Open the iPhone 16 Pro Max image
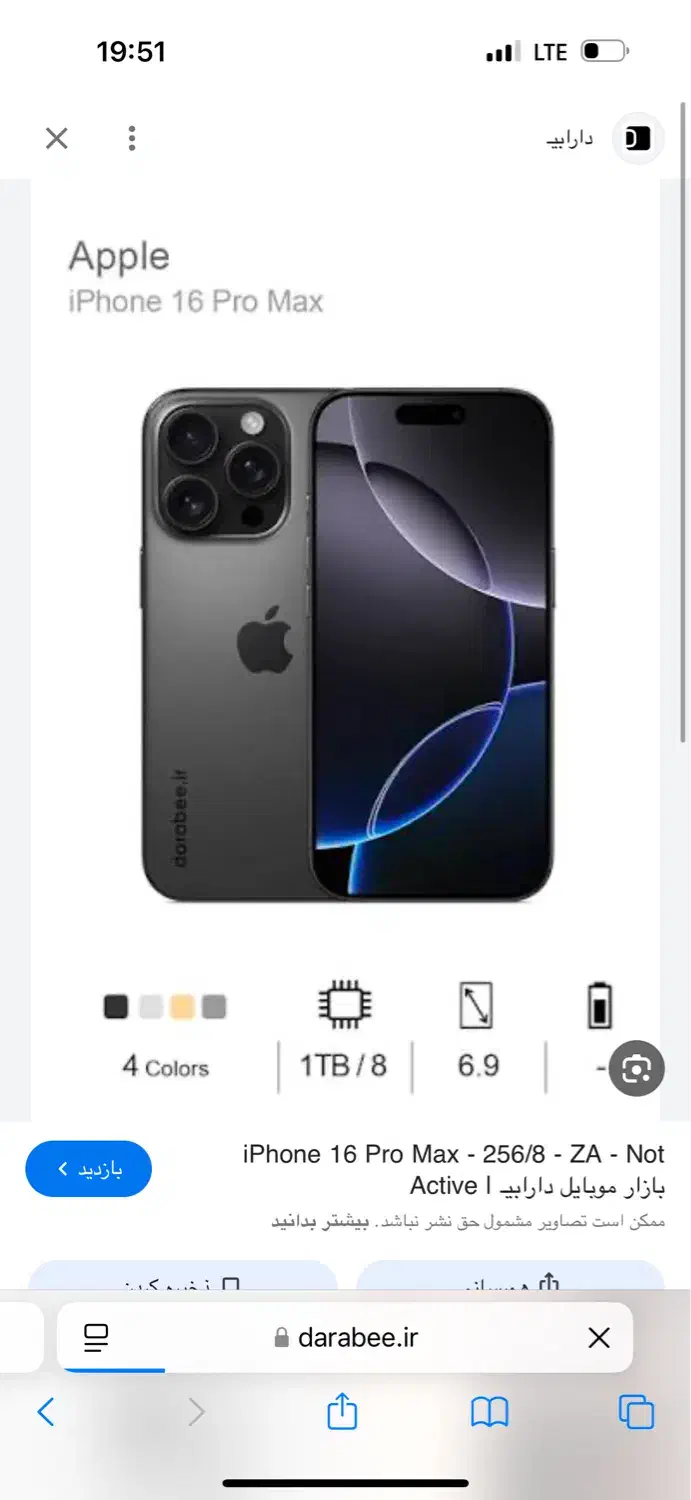The image size is (691, 1500). pyautogui.click(x=346, y=645)
